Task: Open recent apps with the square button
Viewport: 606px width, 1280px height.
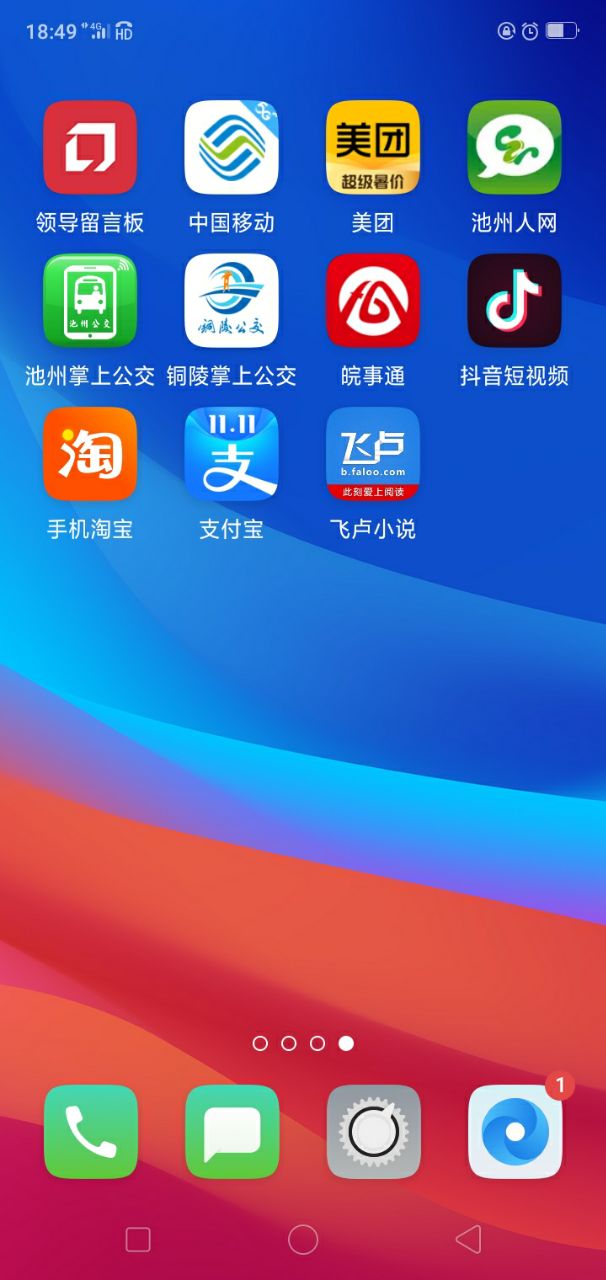Action: (x=138, y=1240)
